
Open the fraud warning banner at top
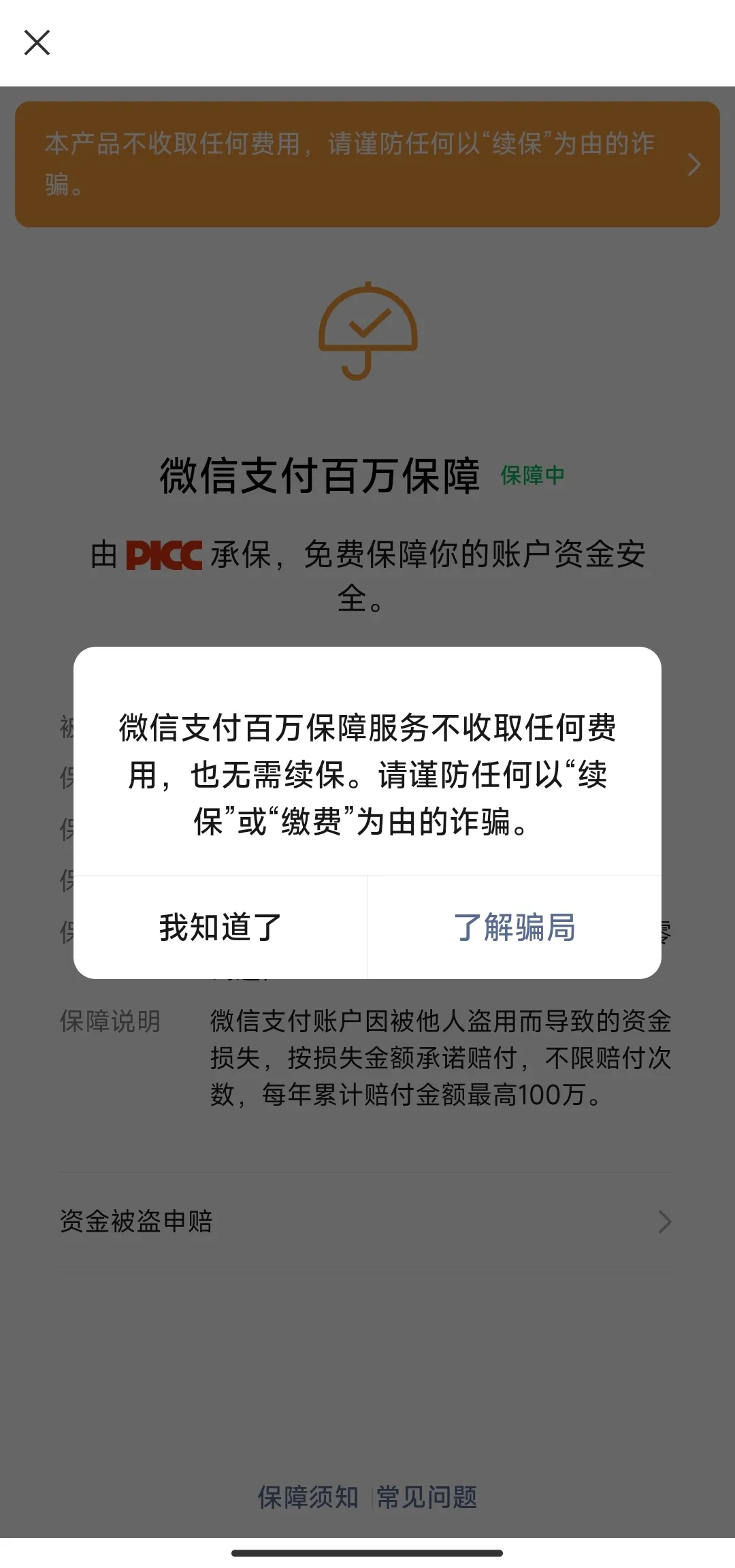pos(367,164)
